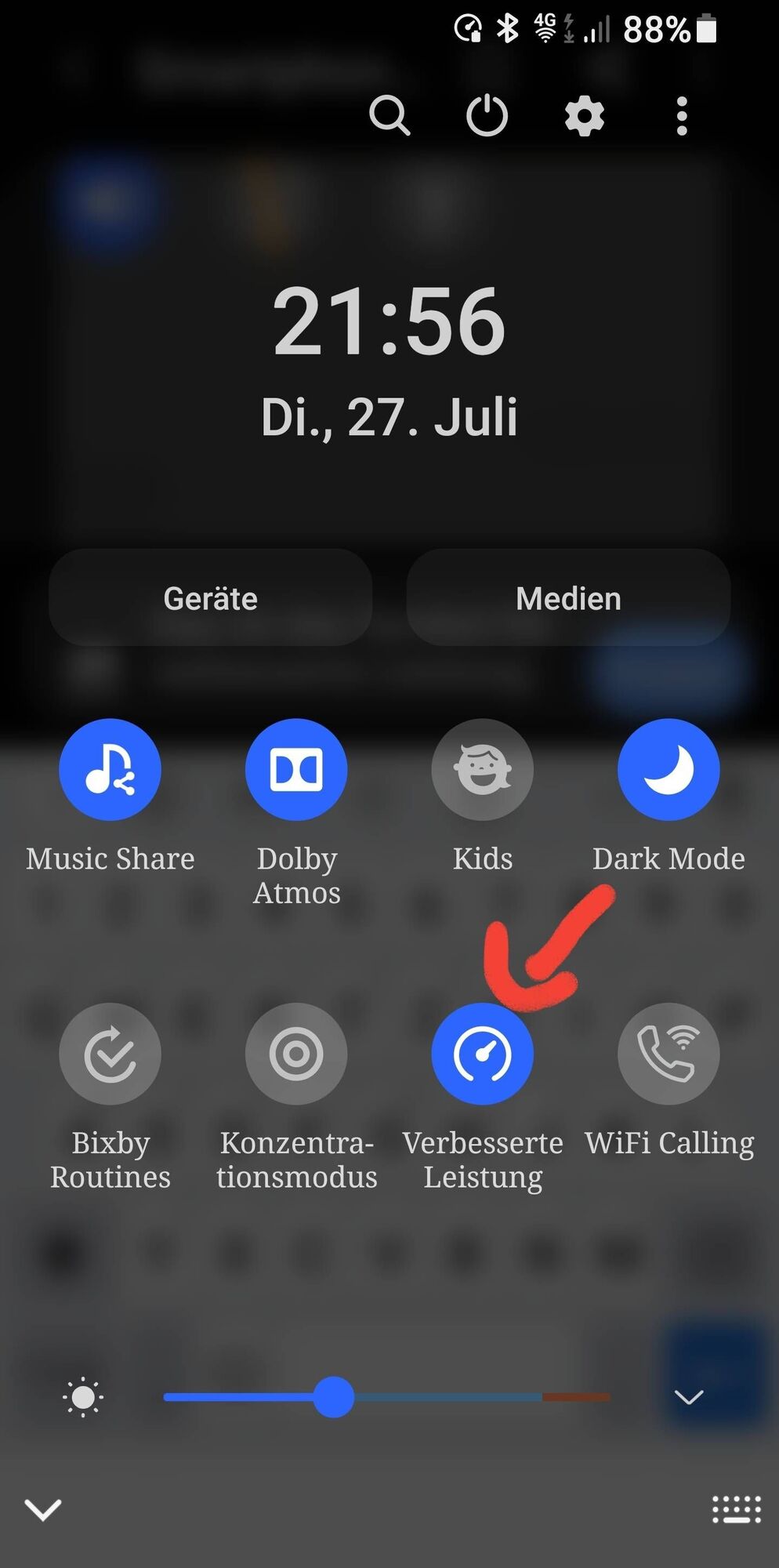Turn on Konzentrationsmodus
This screenshot has width=779, height=1568.
[296, 1054]
